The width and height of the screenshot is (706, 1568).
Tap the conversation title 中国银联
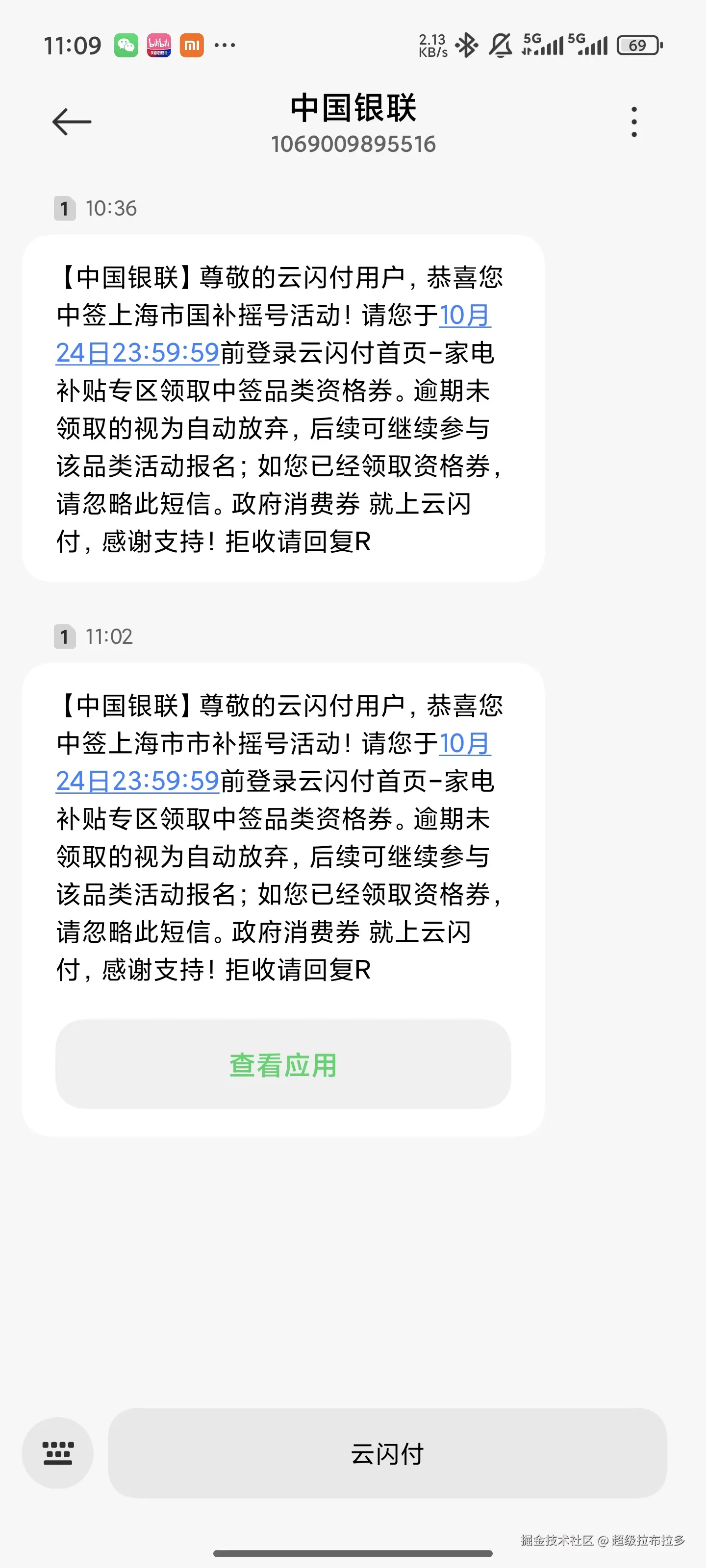click(x=353, y=111)
